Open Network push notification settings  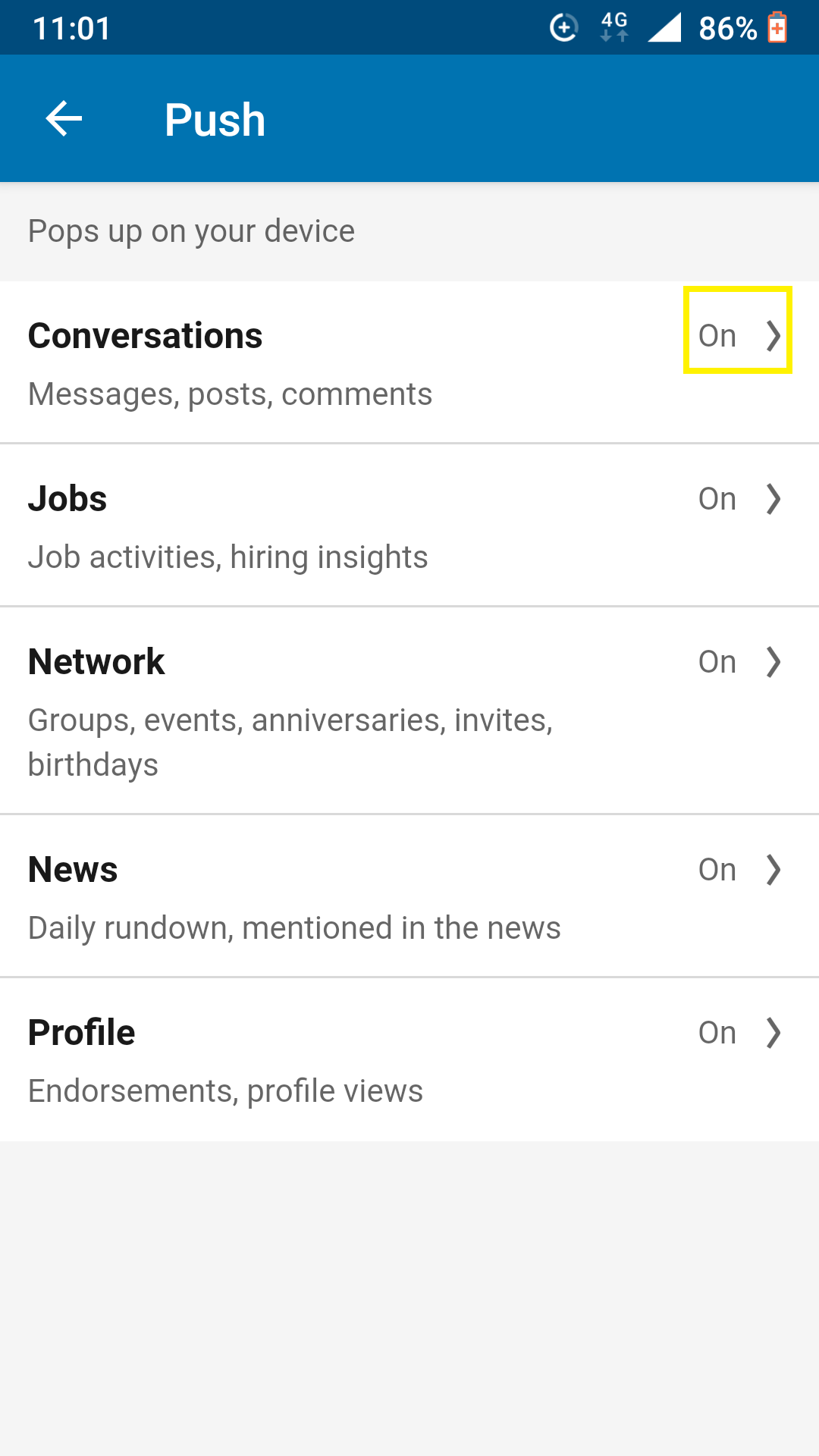409,711
